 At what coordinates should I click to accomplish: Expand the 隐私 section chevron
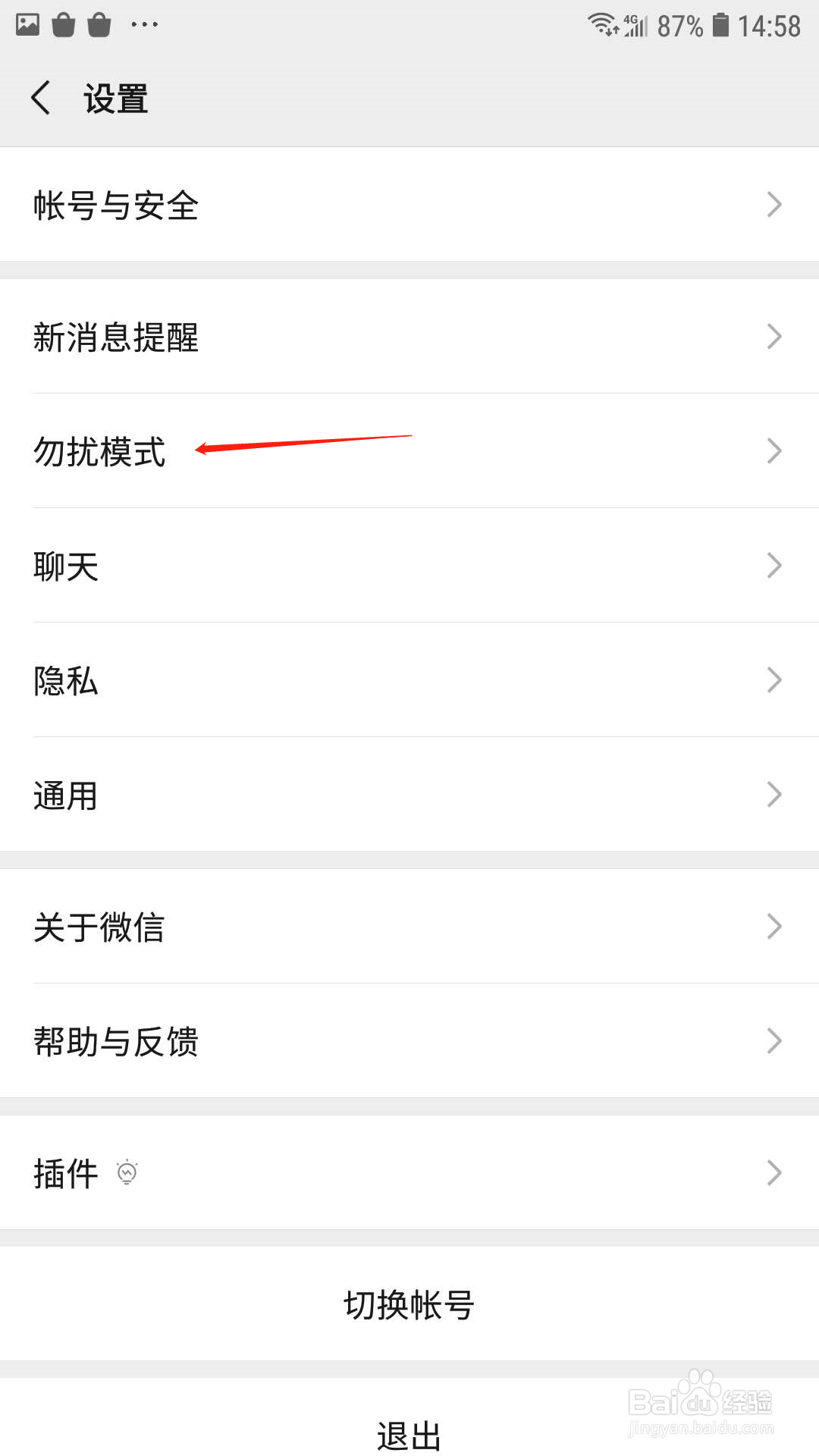(773, 680)
